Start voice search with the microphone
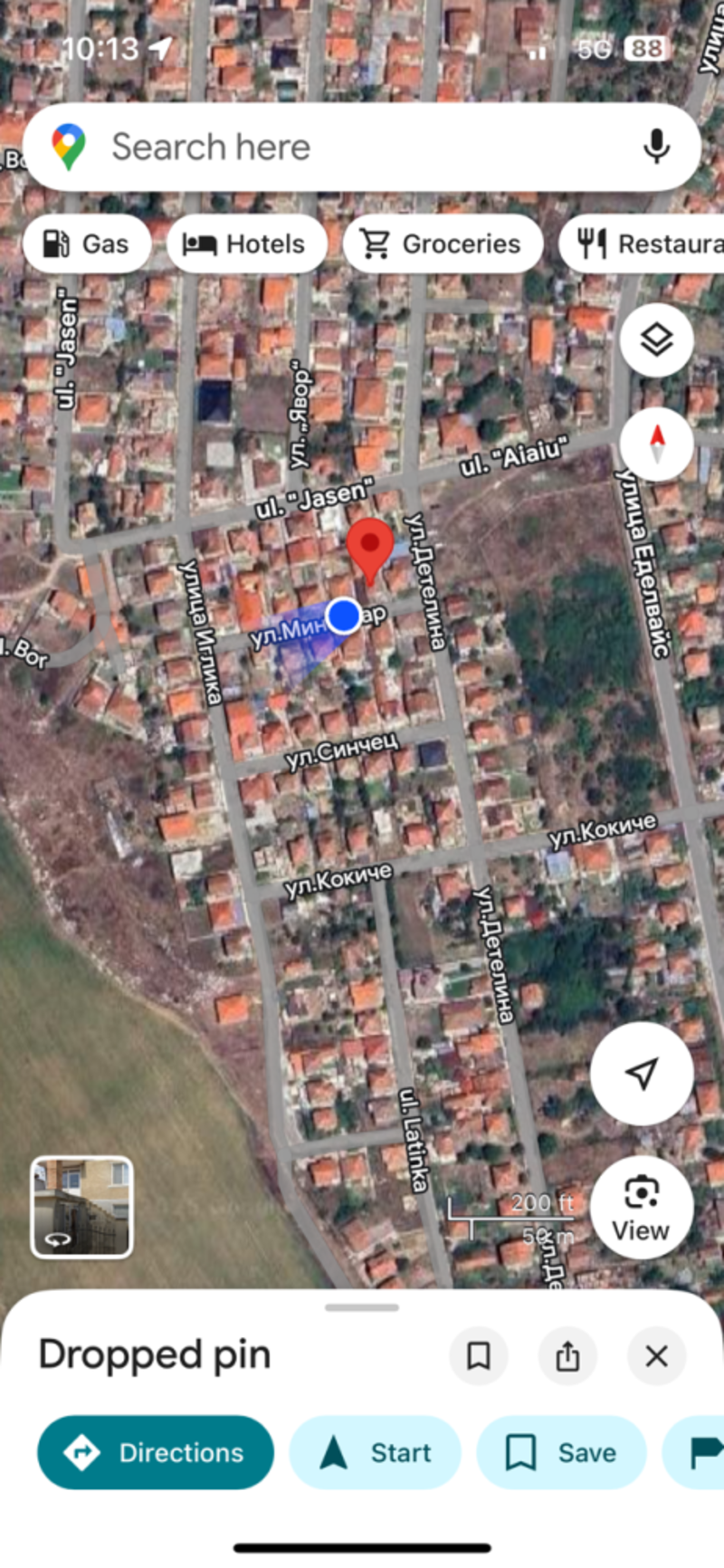Image resolution: width=724 pixels, height=1568 pixels. (x=656, y=147)
